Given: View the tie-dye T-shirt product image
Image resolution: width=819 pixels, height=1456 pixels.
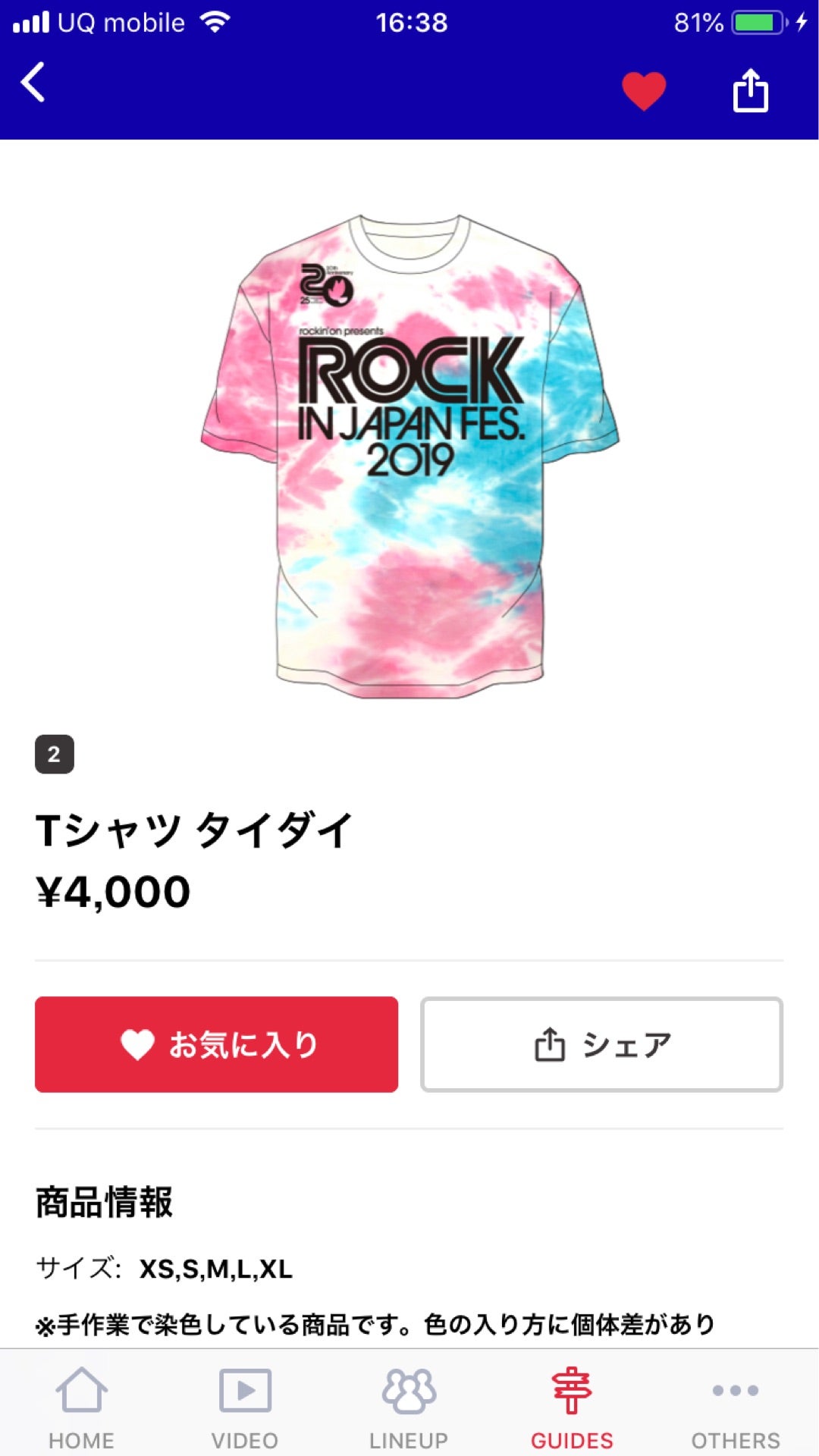Looking at the screenshot, I should 409,455.
